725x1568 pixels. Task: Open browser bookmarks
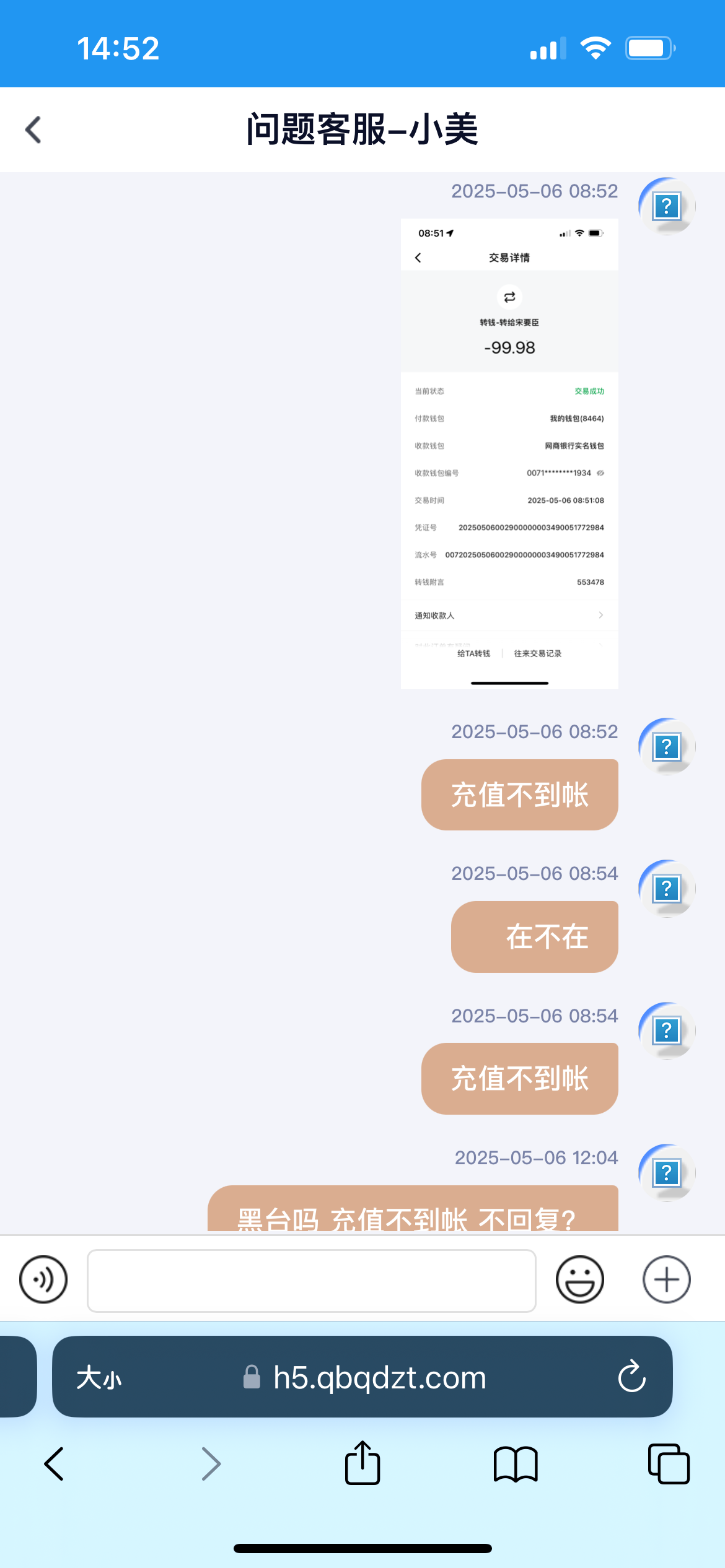[516, 1464]
